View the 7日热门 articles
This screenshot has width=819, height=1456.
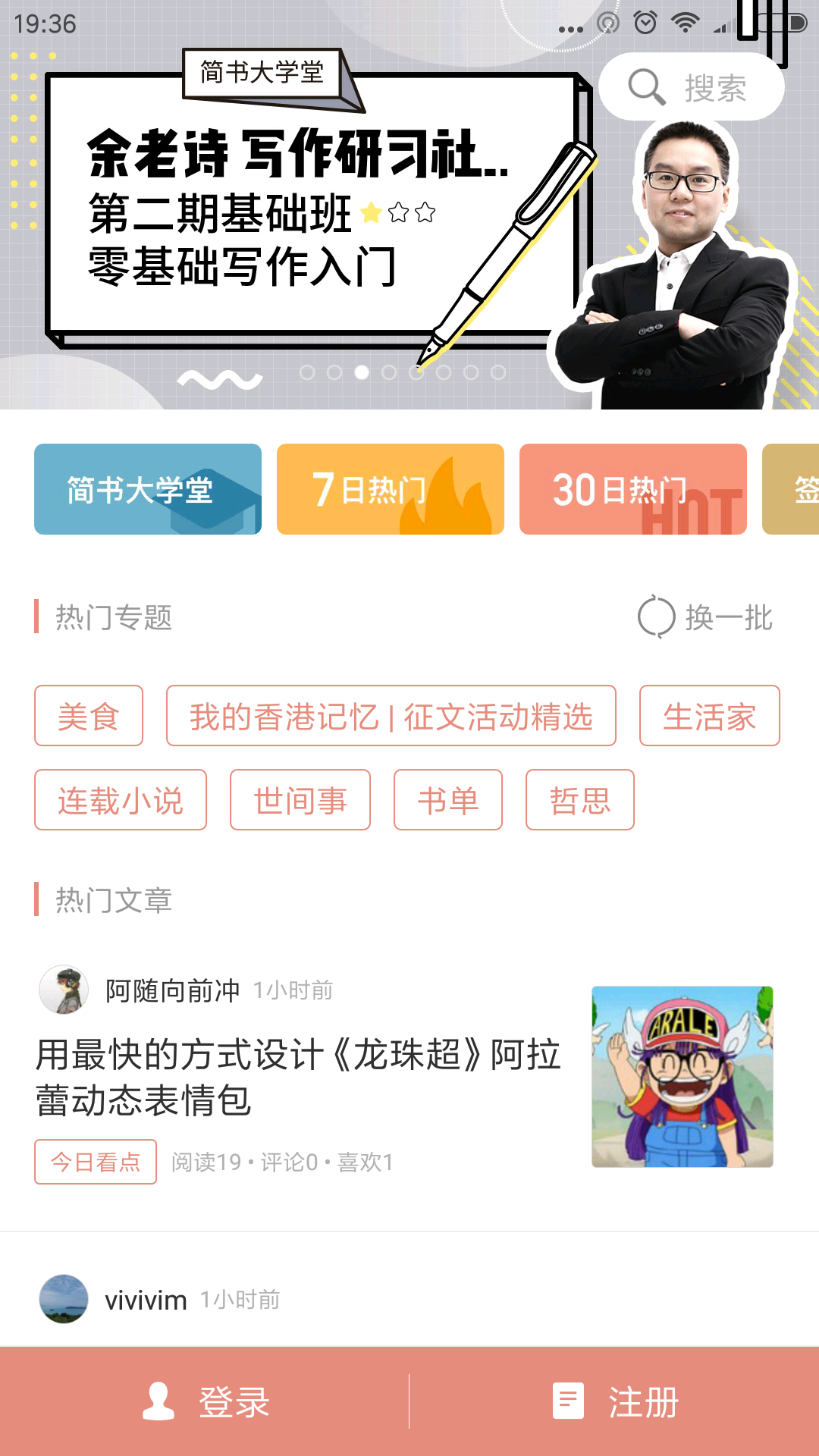click(390, 489)
